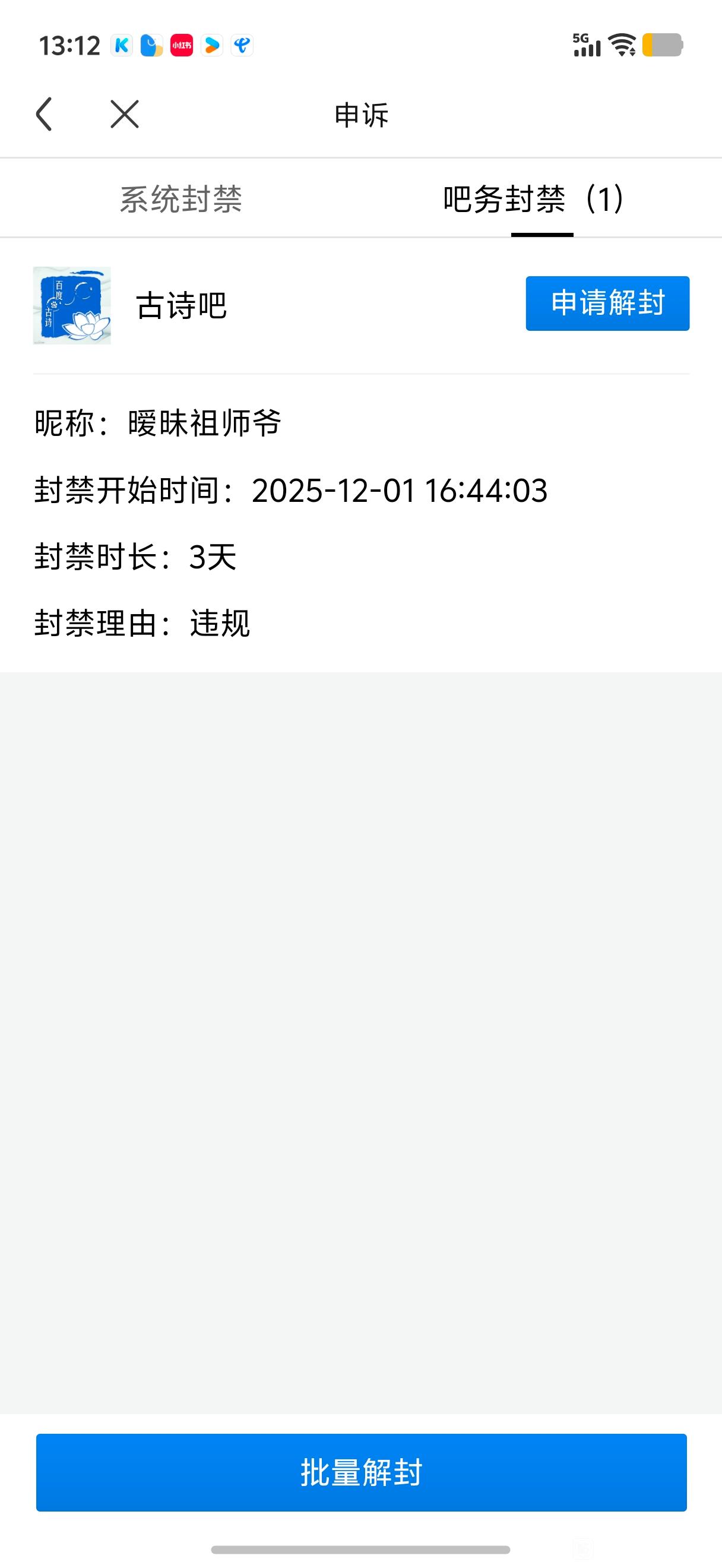This screenshot has height=1568, width=722.
Task: Select the 吧务封禁 (1) tab
Action: coord(533,199)
